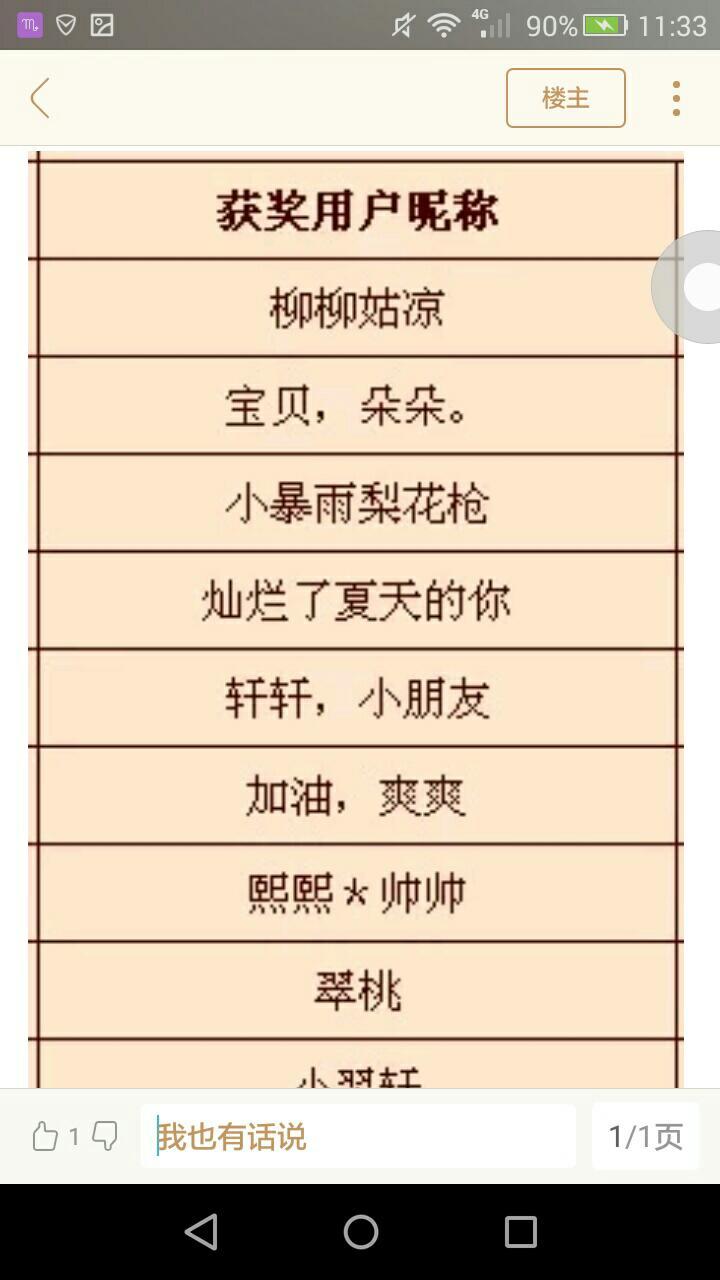
Task: Like this post with the thumbs-up
Action: [45, 1136]
